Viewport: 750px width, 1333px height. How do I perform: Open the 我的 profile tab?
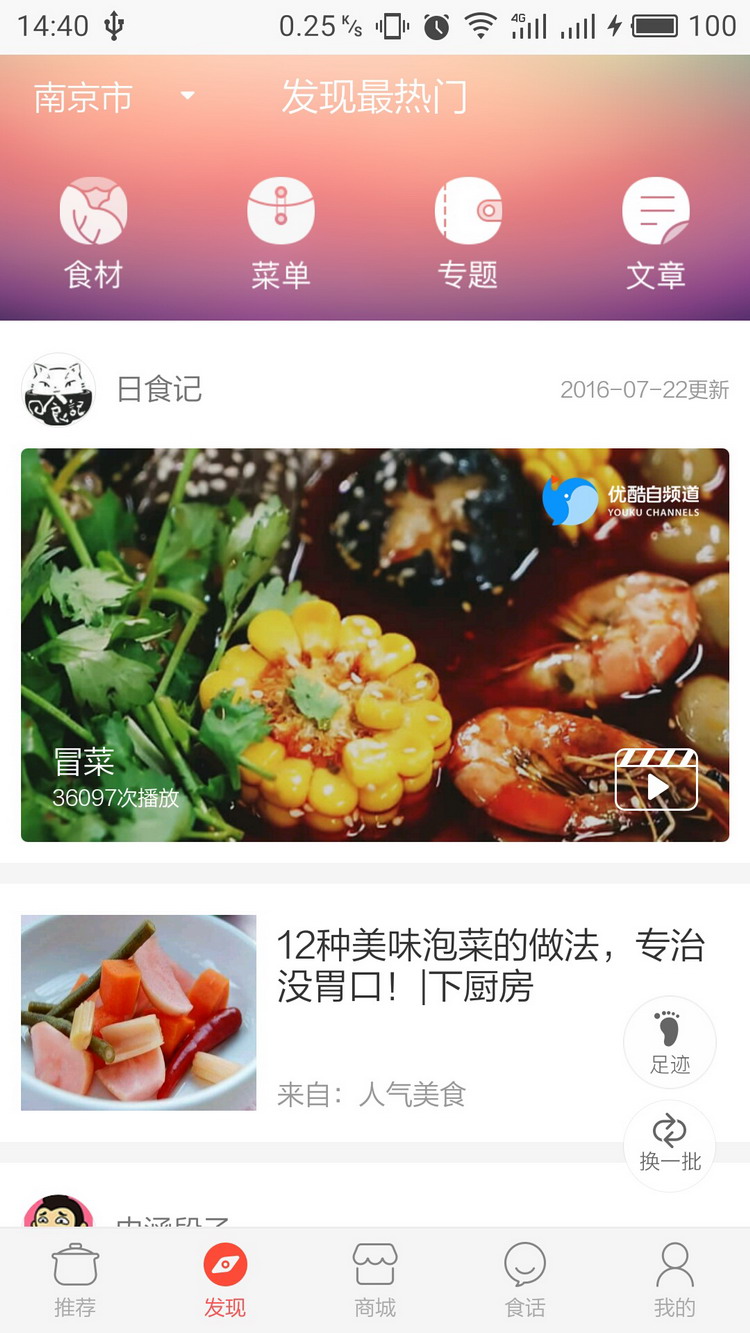click(675, 1281)
